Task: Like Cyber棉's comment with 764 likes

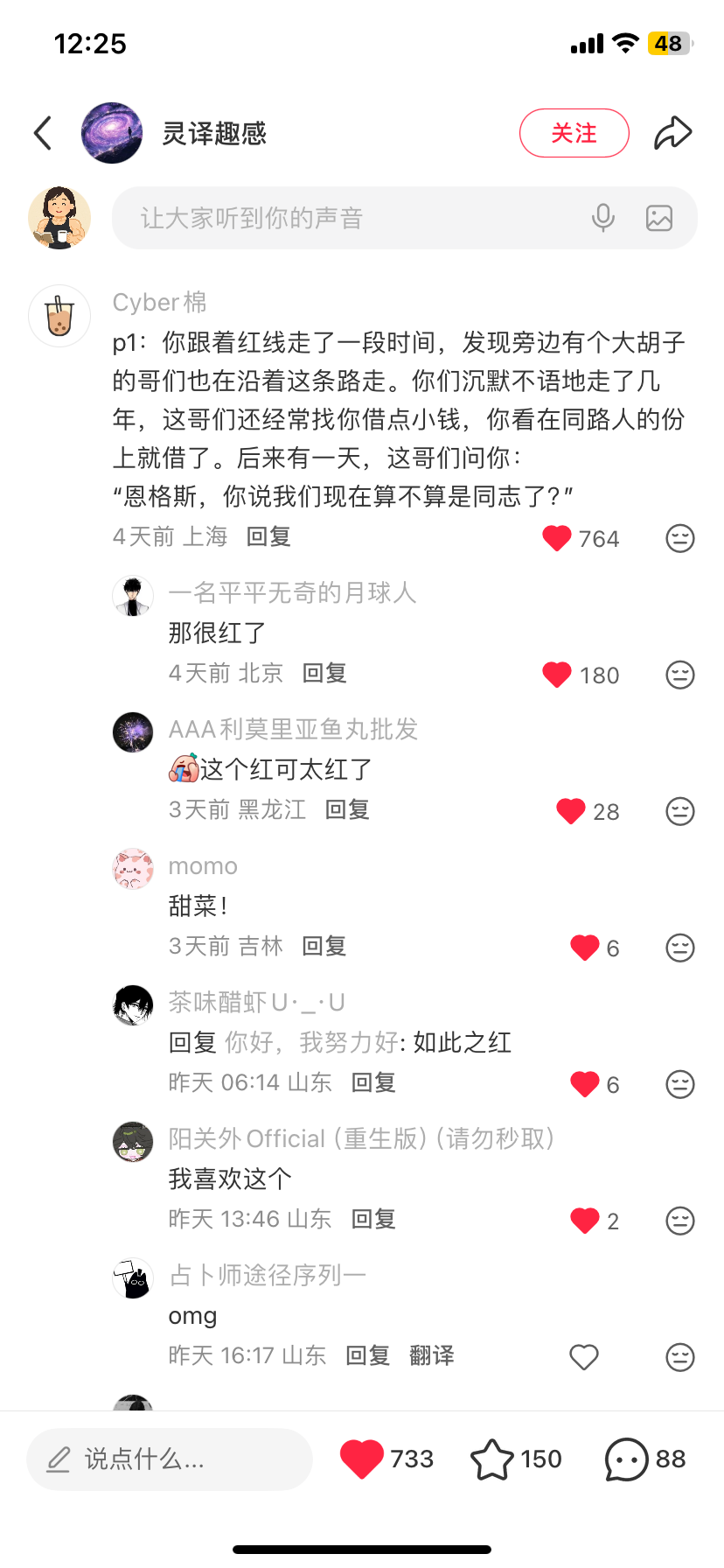Action: pos(557,538)
